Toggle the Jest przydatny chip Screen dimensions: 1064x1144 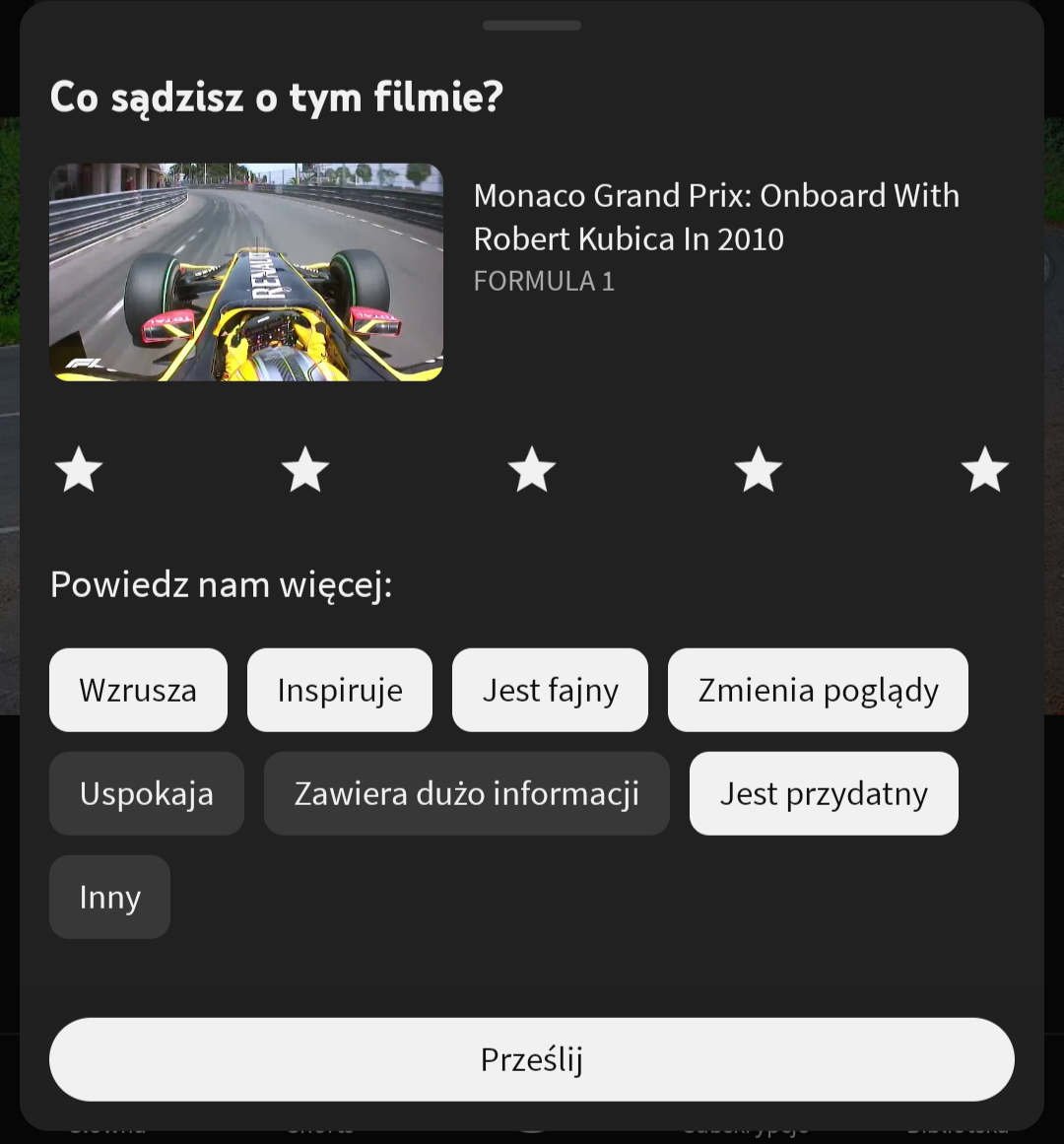pyautogui.click(x=824, y=793)
